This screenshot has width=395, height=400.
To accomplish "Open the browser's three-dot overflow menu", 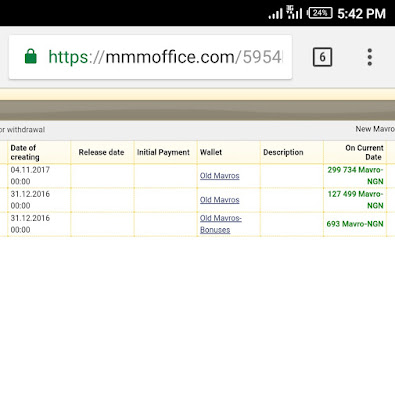I will click(x=370, y=57).
